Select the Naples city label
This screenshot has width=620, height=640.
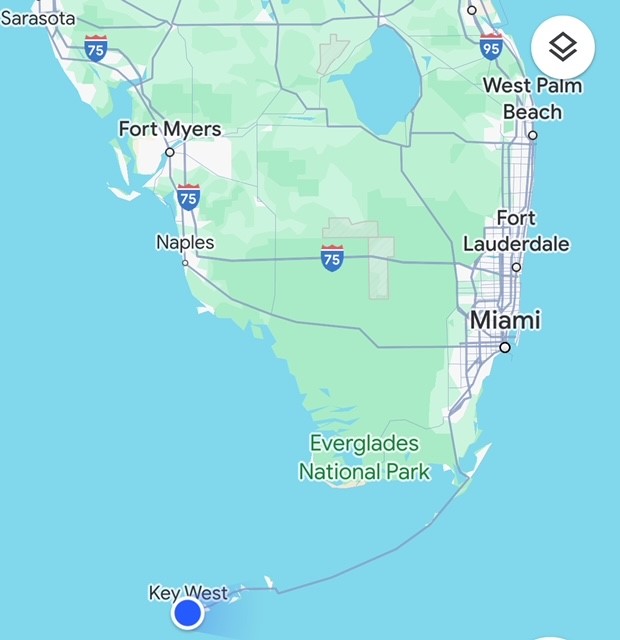click(x=185, y=243)
